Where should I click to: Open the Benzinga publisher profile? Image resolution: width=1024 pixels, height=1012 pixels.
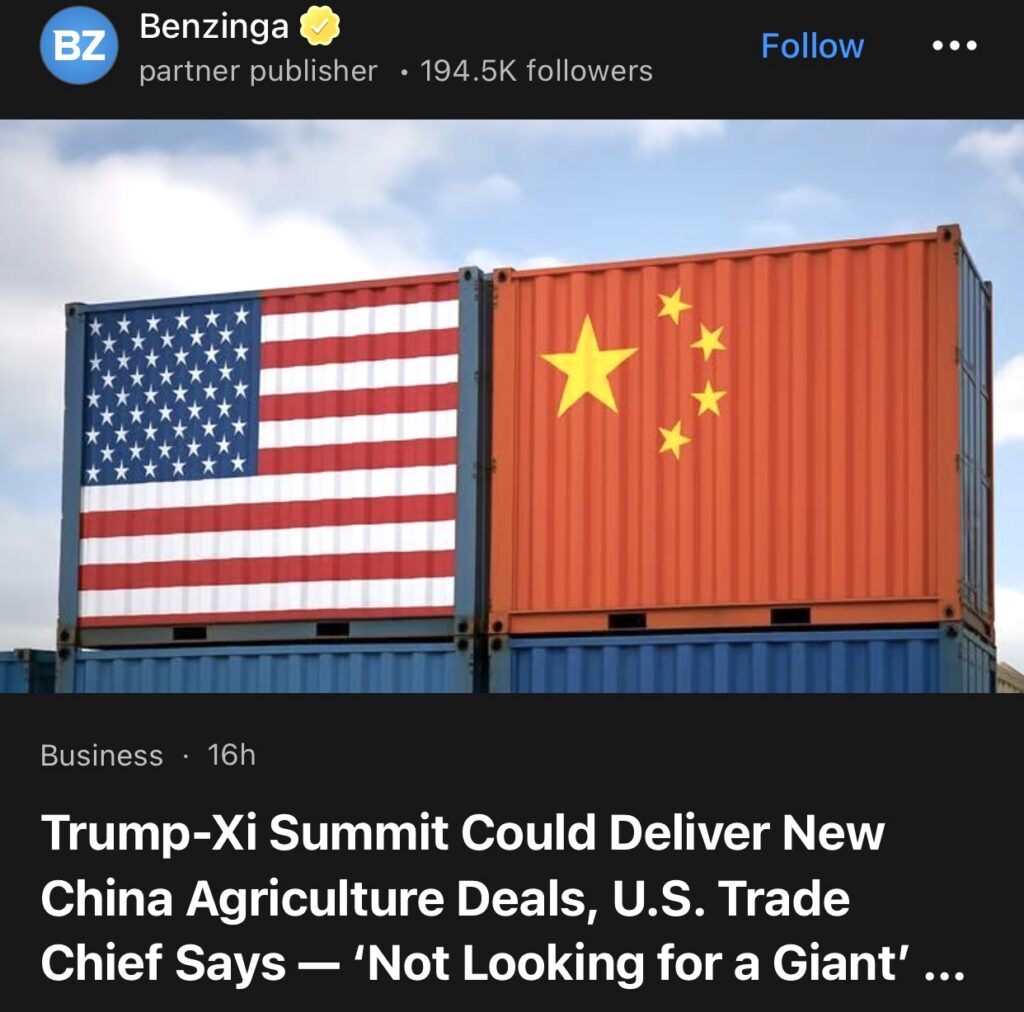click(x=214, y=27)
